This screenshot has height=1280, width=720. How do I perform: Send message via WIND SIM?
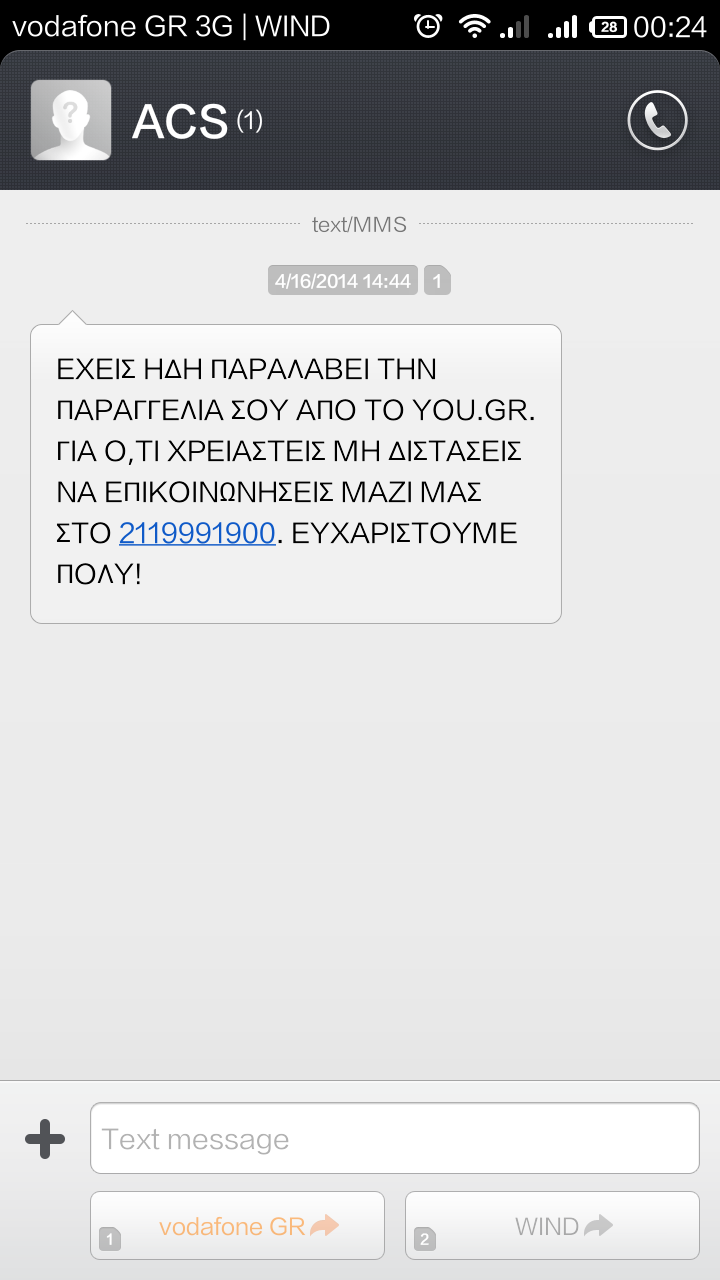(x=552, y=1225)
